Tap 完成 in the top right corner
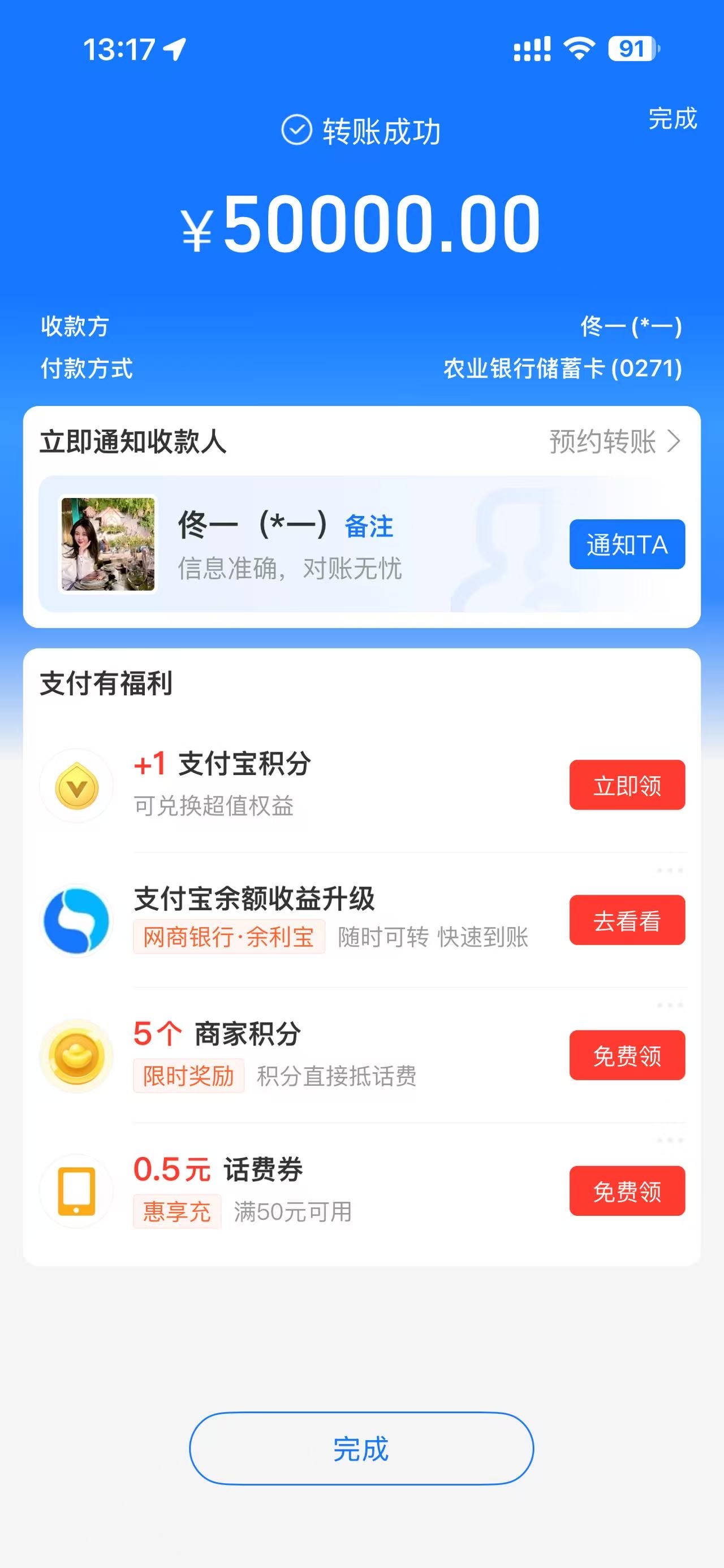The image size is (724, 1568). coord(671,118)
